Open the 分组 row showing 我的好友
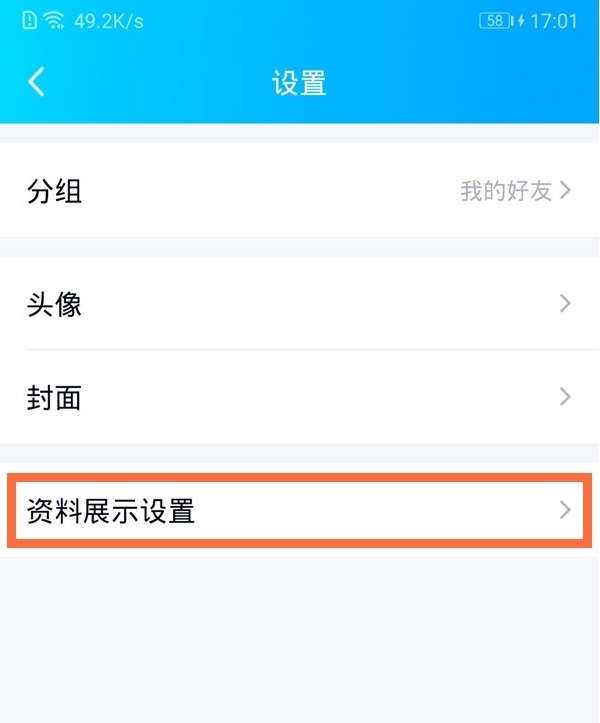600x723 pixels. tap(300, 191)
